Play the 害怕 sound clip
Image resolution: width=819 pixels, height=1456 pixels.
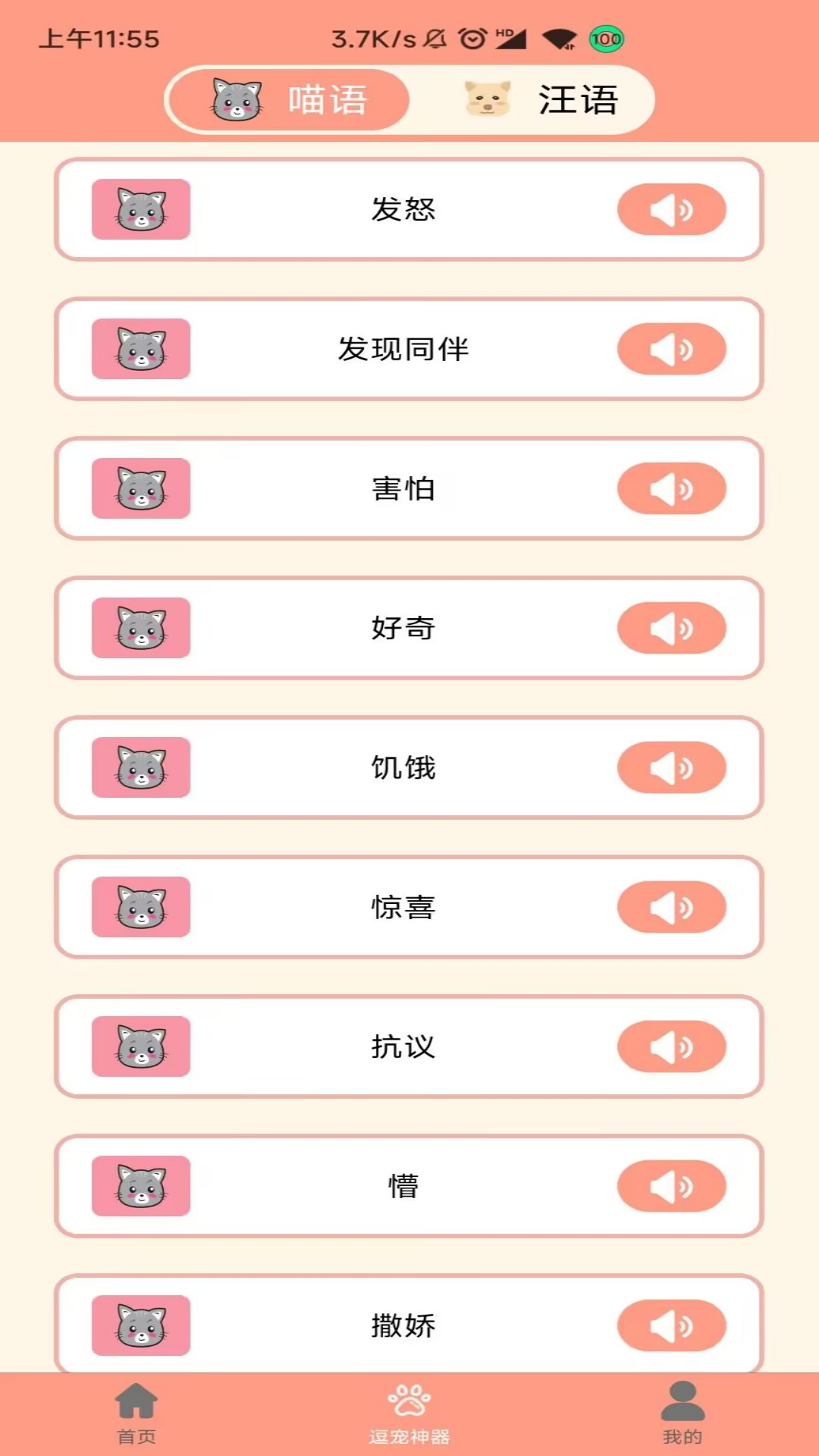pyautogui.click(x=671, y=488)
